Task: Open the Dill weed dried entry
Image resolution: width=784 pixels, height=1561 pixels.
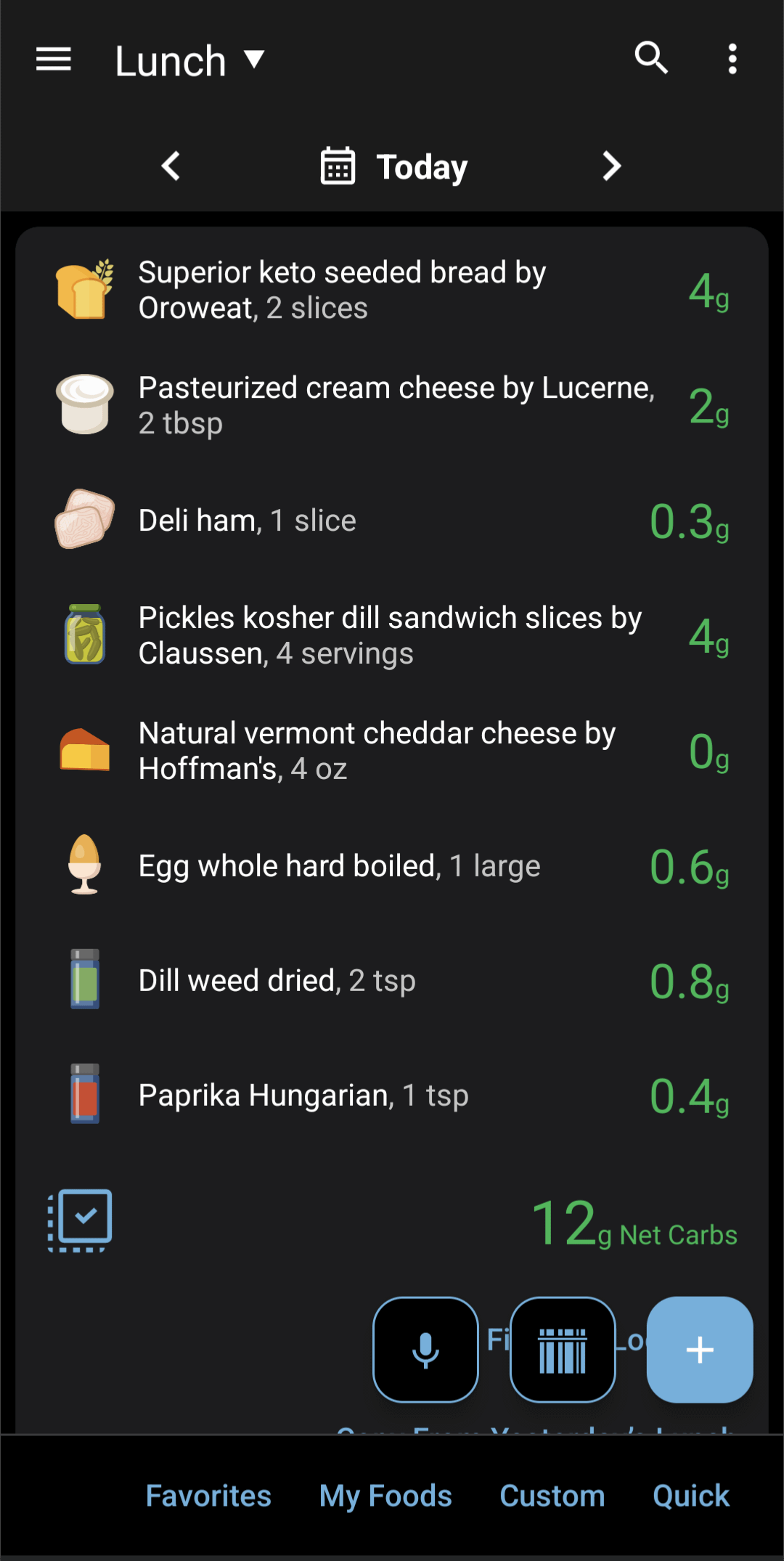Action: point(392,980)
